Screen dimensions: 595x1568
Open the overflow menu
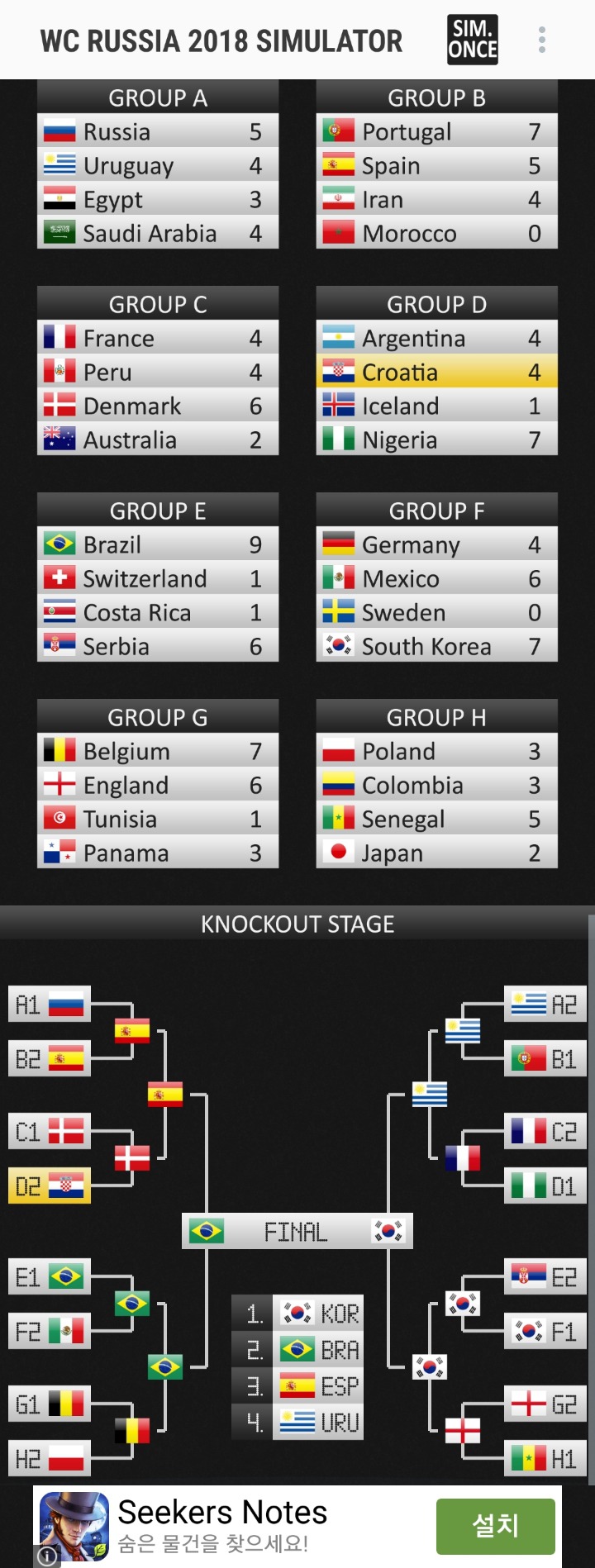coord(542,40)
